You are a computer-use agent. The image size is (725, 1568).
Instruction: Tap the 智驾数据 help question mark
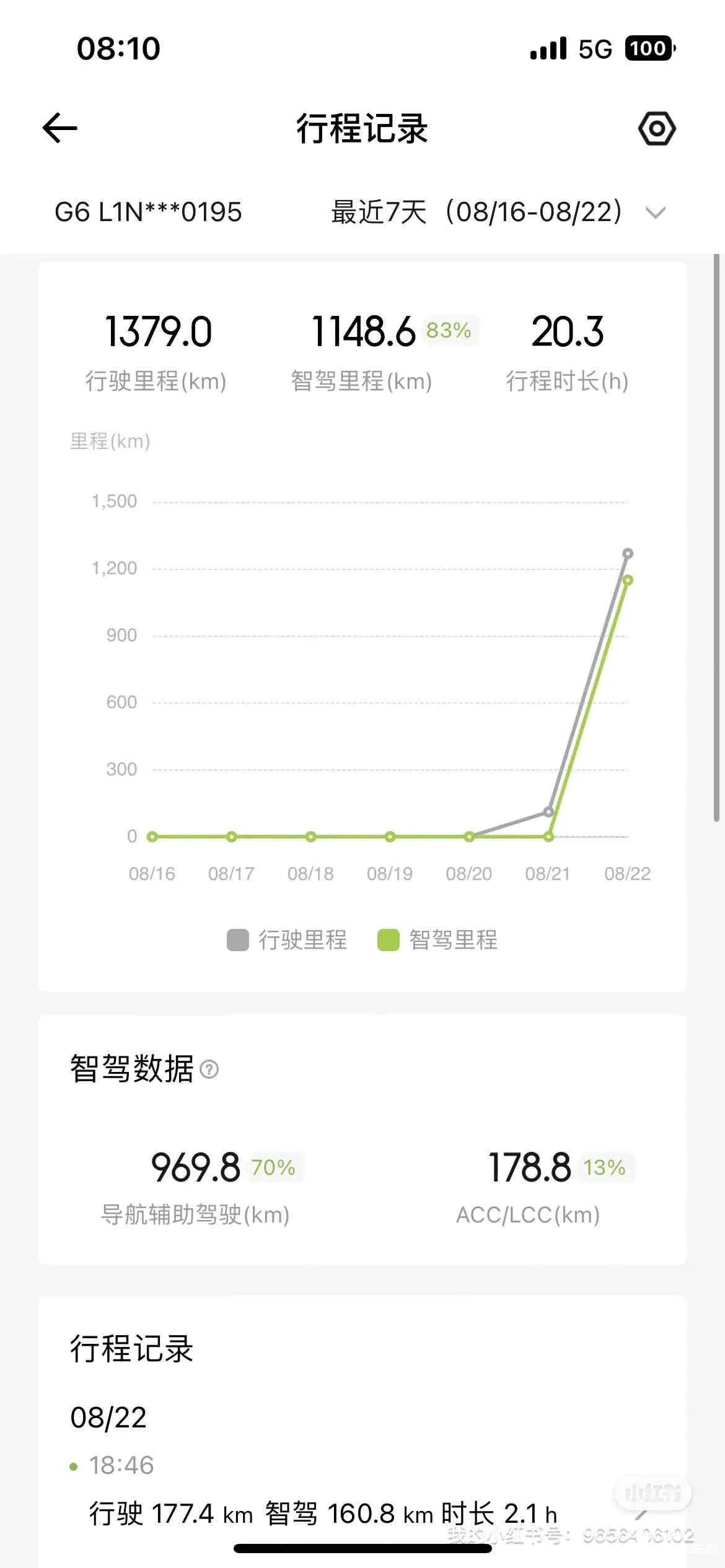209,1069
